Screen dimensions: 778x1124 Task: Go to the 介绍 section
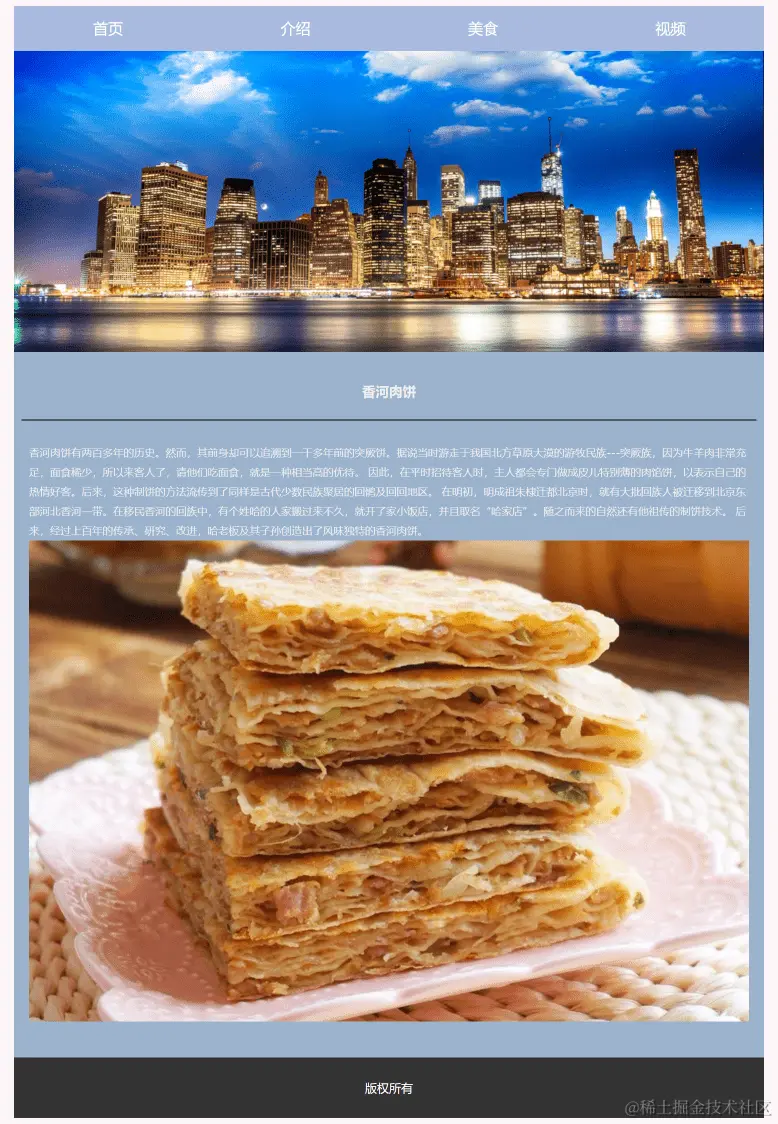coord(295,29)
